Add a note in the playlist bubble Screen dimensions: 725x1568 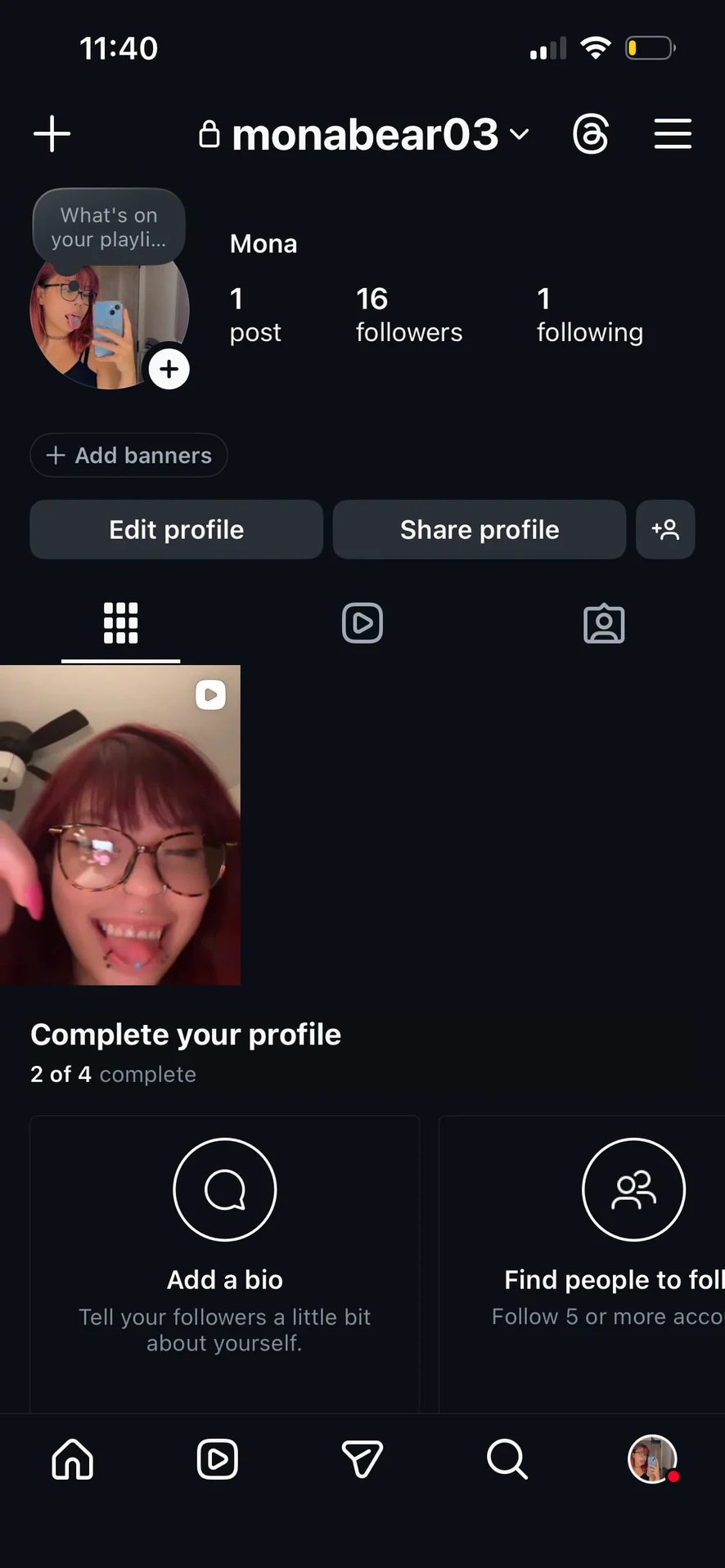109,227
